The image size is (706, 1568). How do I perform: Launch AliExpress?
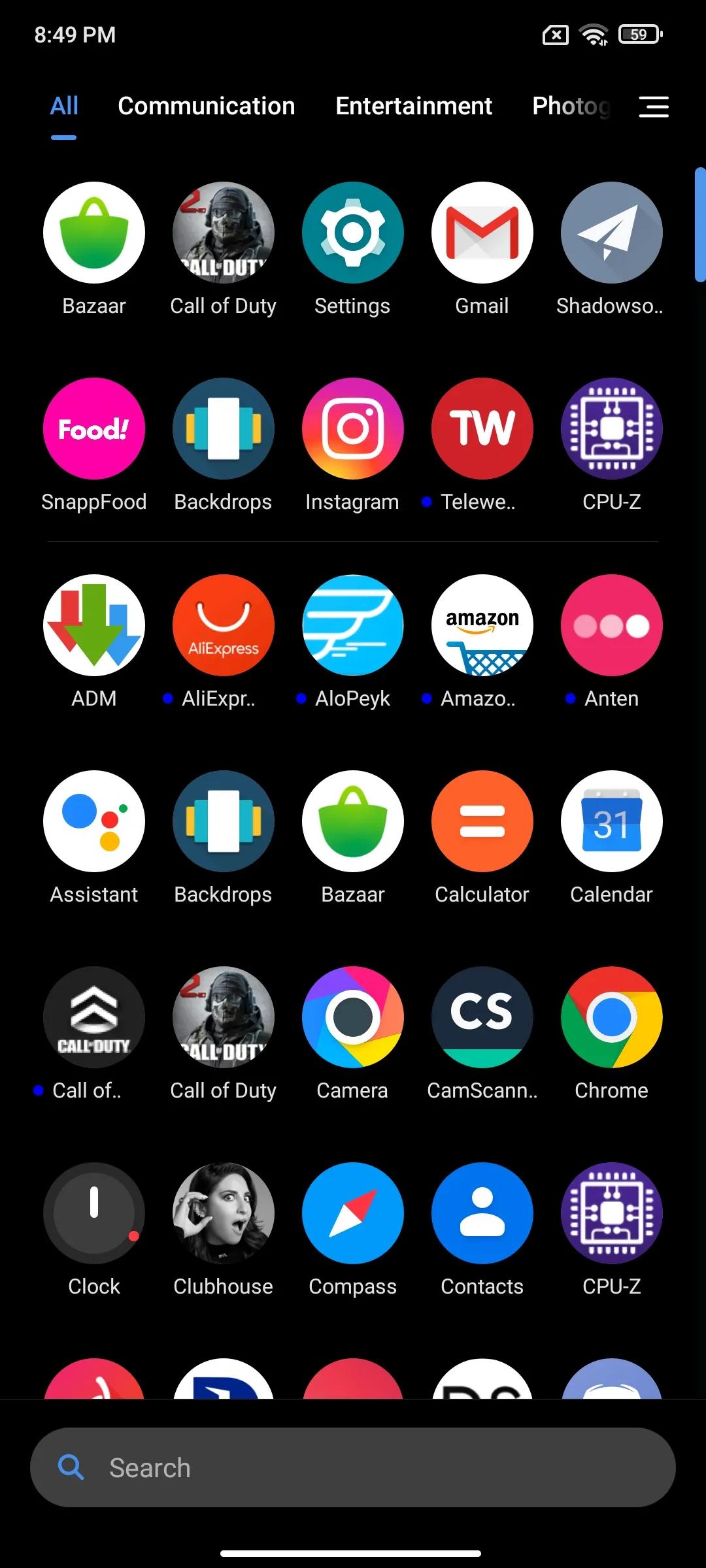tap(223, 626)
